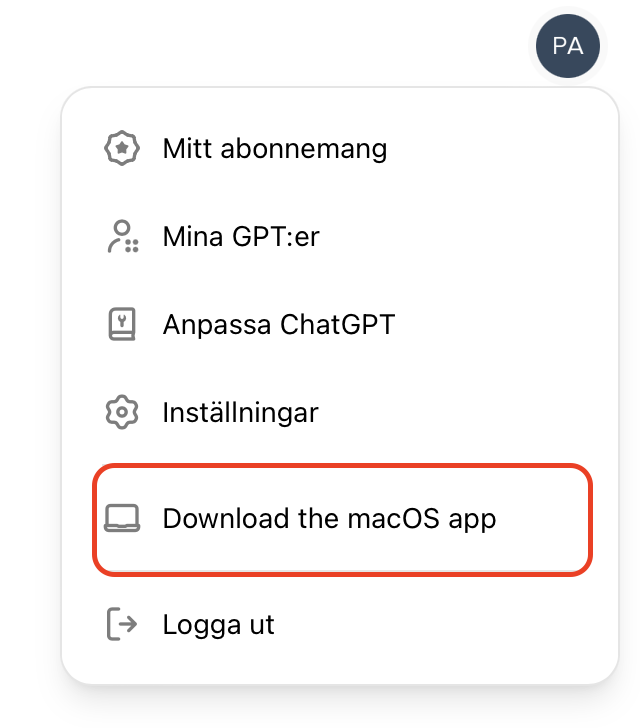Open Mitt abonnemang
This screenshot has width=640, height=728.
pyautogui.click(x=274, y=149)
